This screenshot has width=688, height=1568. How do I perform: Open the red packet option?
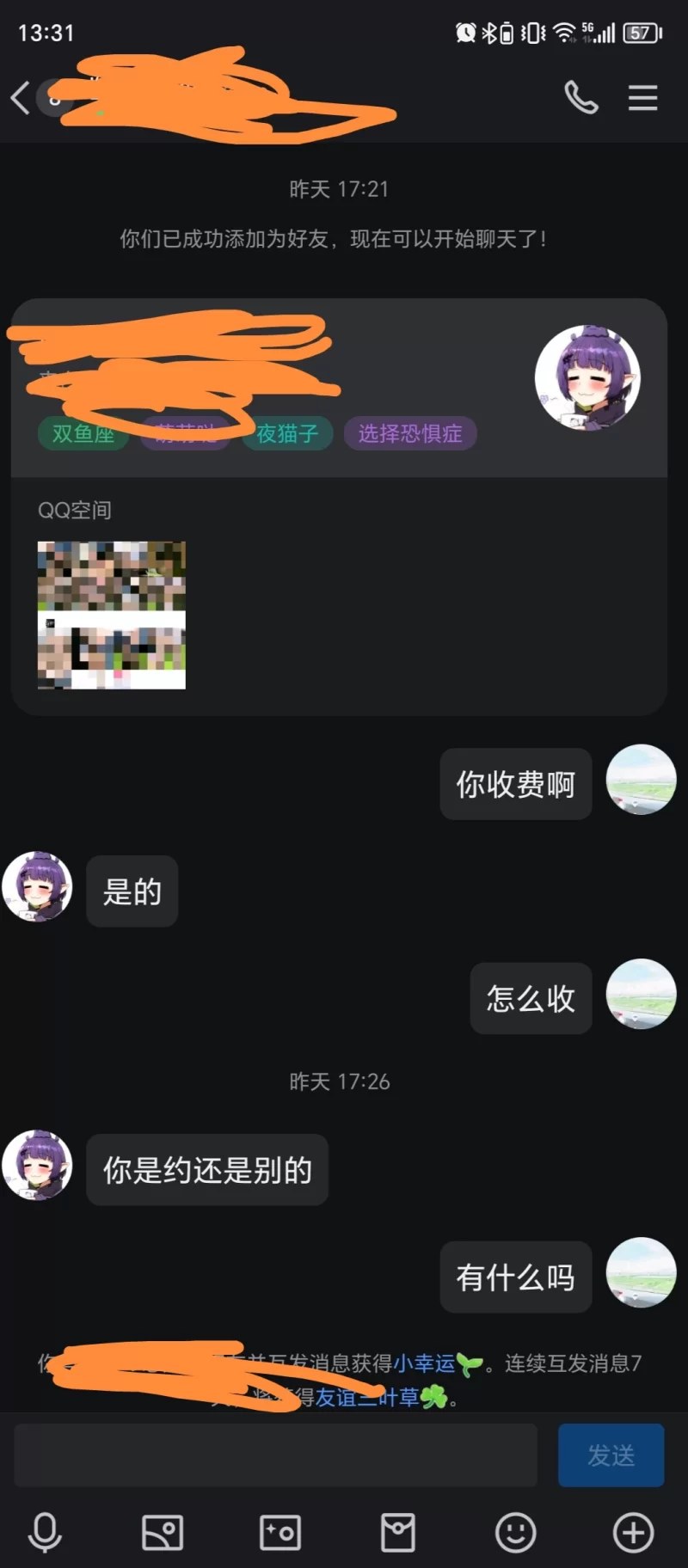coord(398,1532)
